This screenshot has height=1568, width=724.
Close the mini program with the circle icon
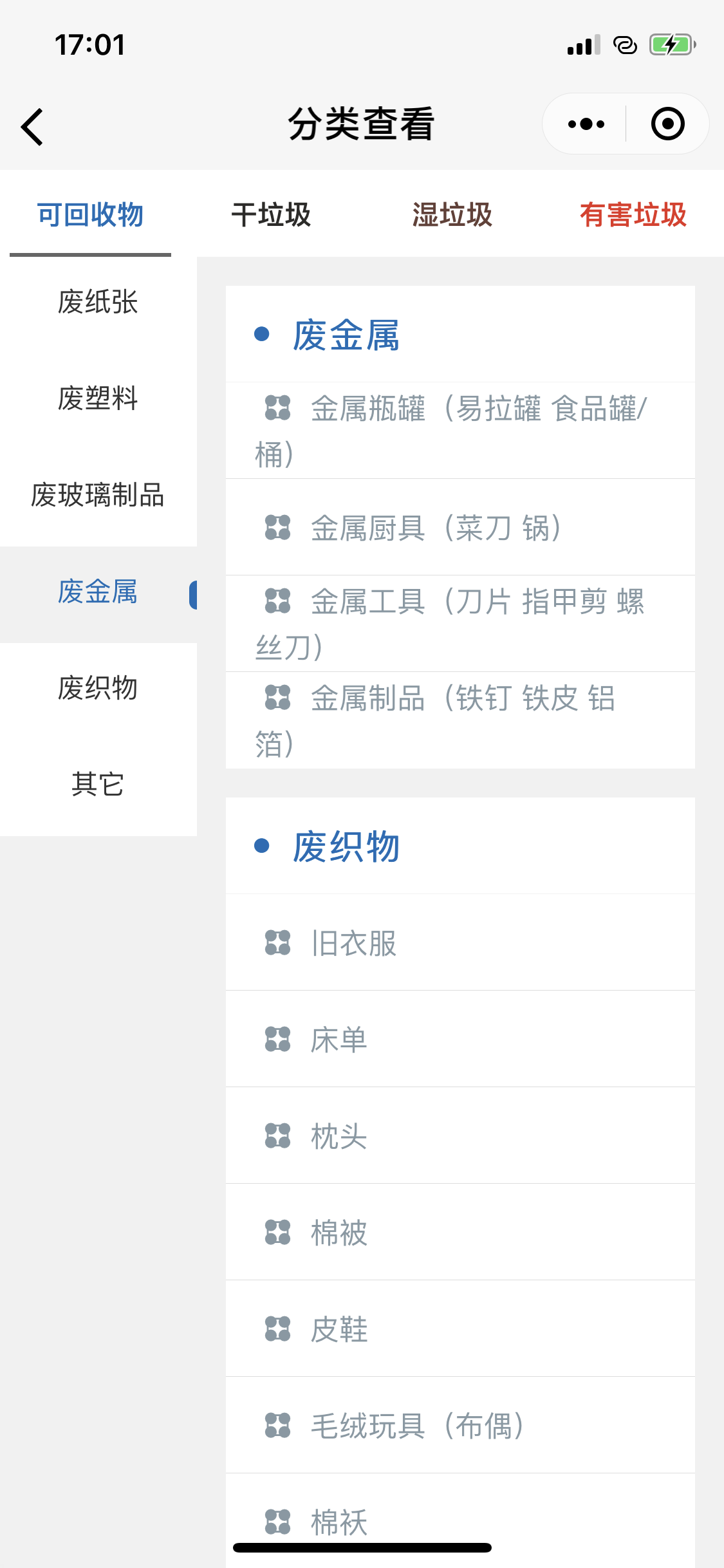pos(667,124)
